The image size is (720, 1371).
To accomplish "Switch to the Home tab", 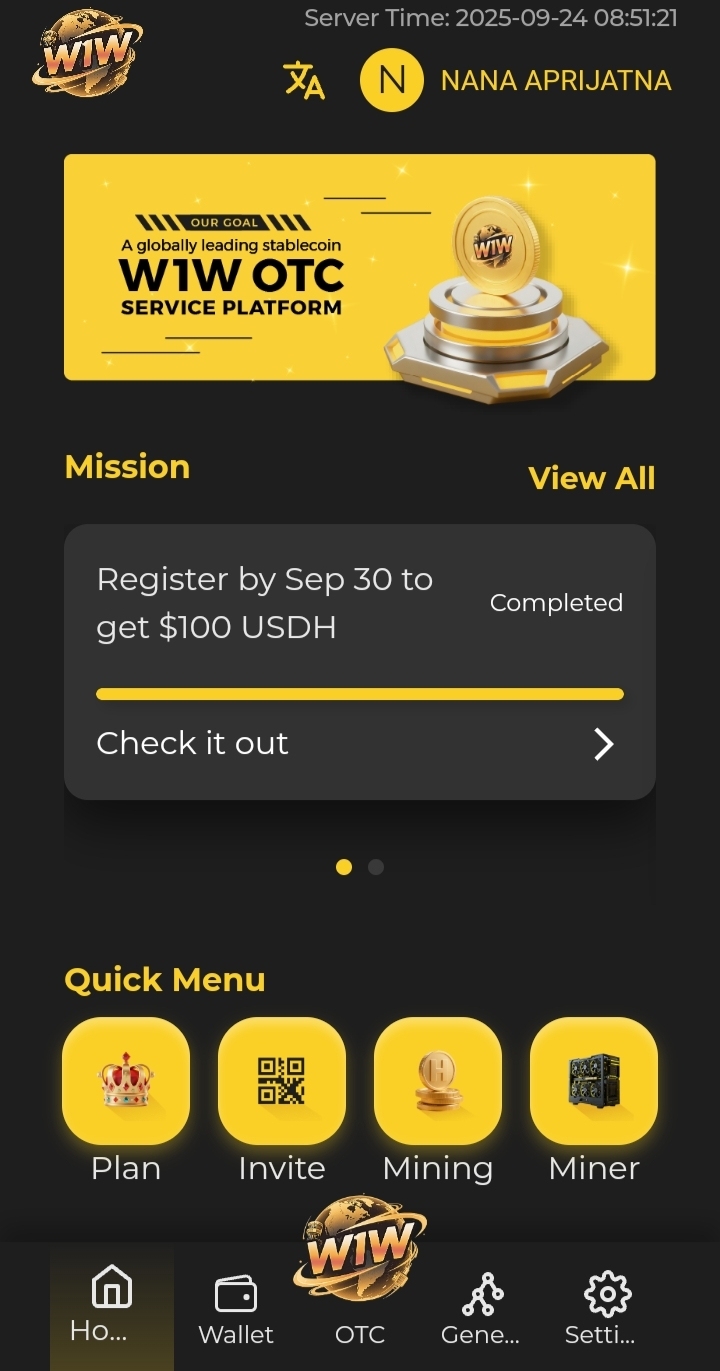I will pos(111,1304).
